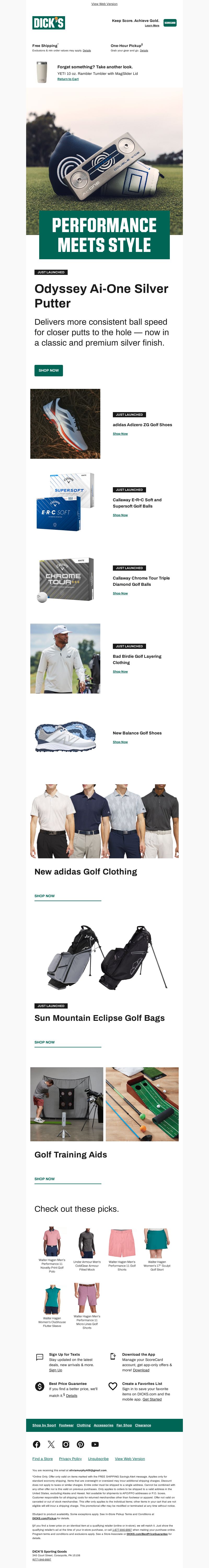
Task: Tap SHOP NOW for the Odyssey Ai-One putter
Action: [49, 370]
